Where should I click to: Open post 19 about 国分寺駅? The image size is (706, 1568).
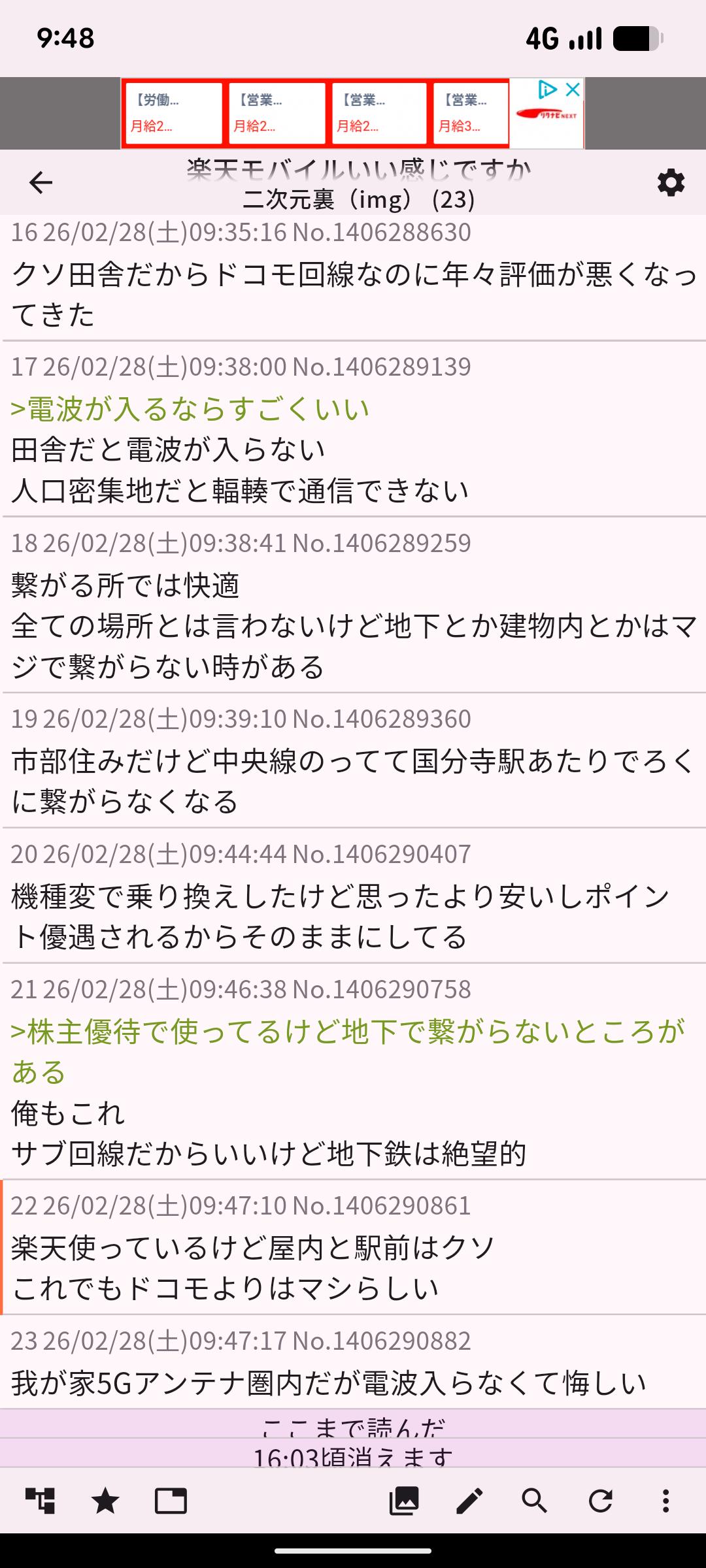tap(353, 762)
